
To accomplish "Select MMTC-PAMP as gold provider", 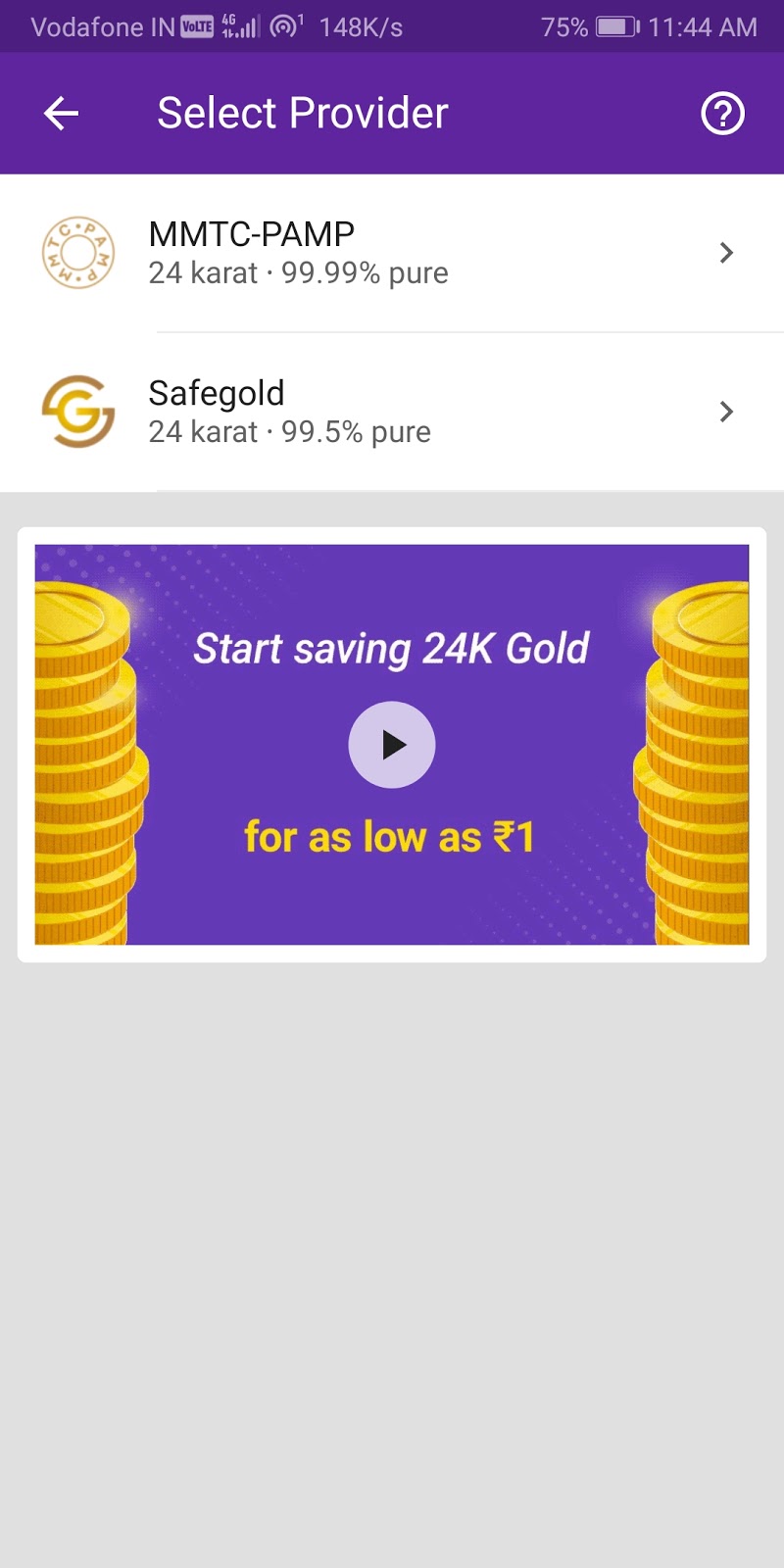I will 392,253.
